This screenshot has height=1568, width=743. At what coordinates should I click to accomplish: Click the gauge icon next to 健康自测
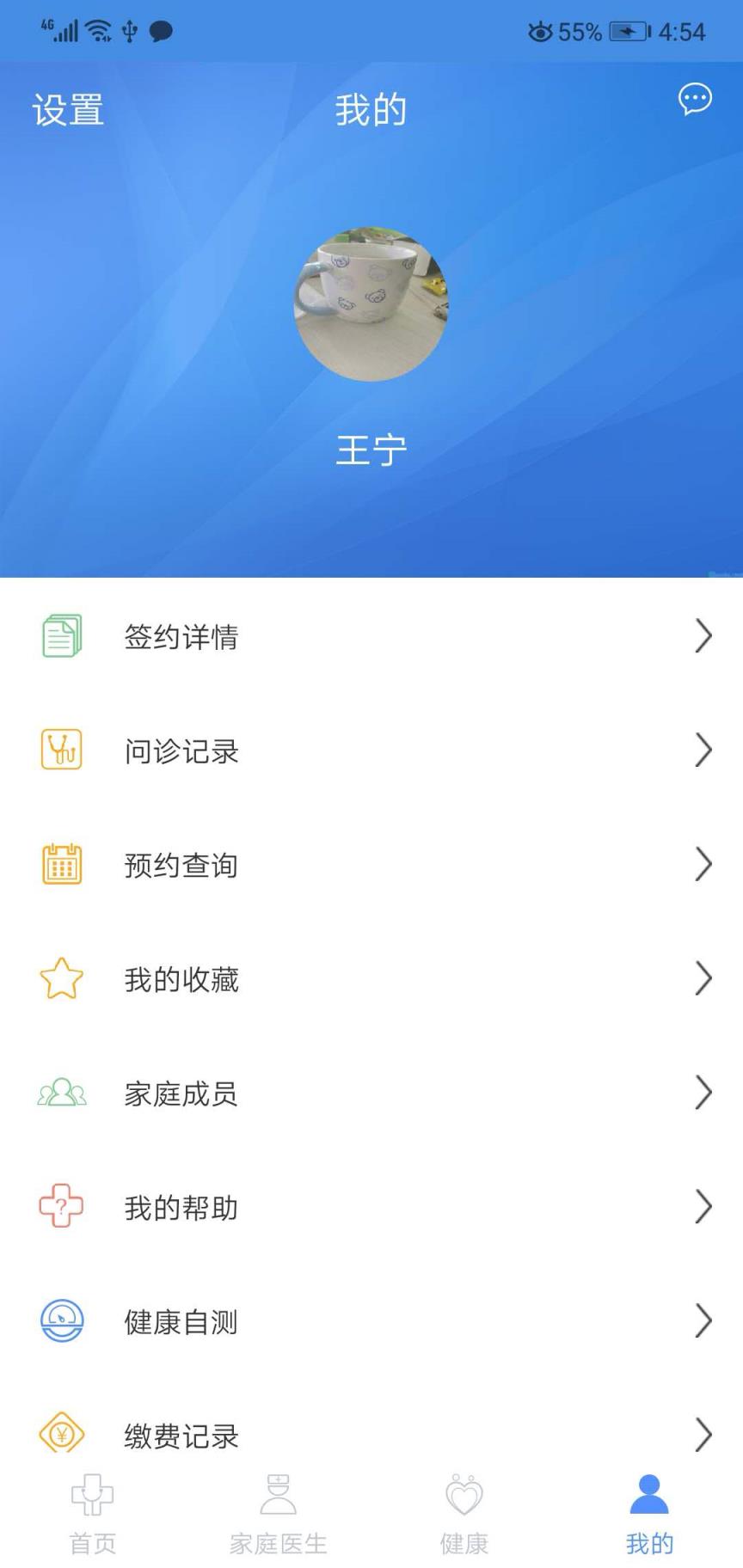coord(60,1321)
